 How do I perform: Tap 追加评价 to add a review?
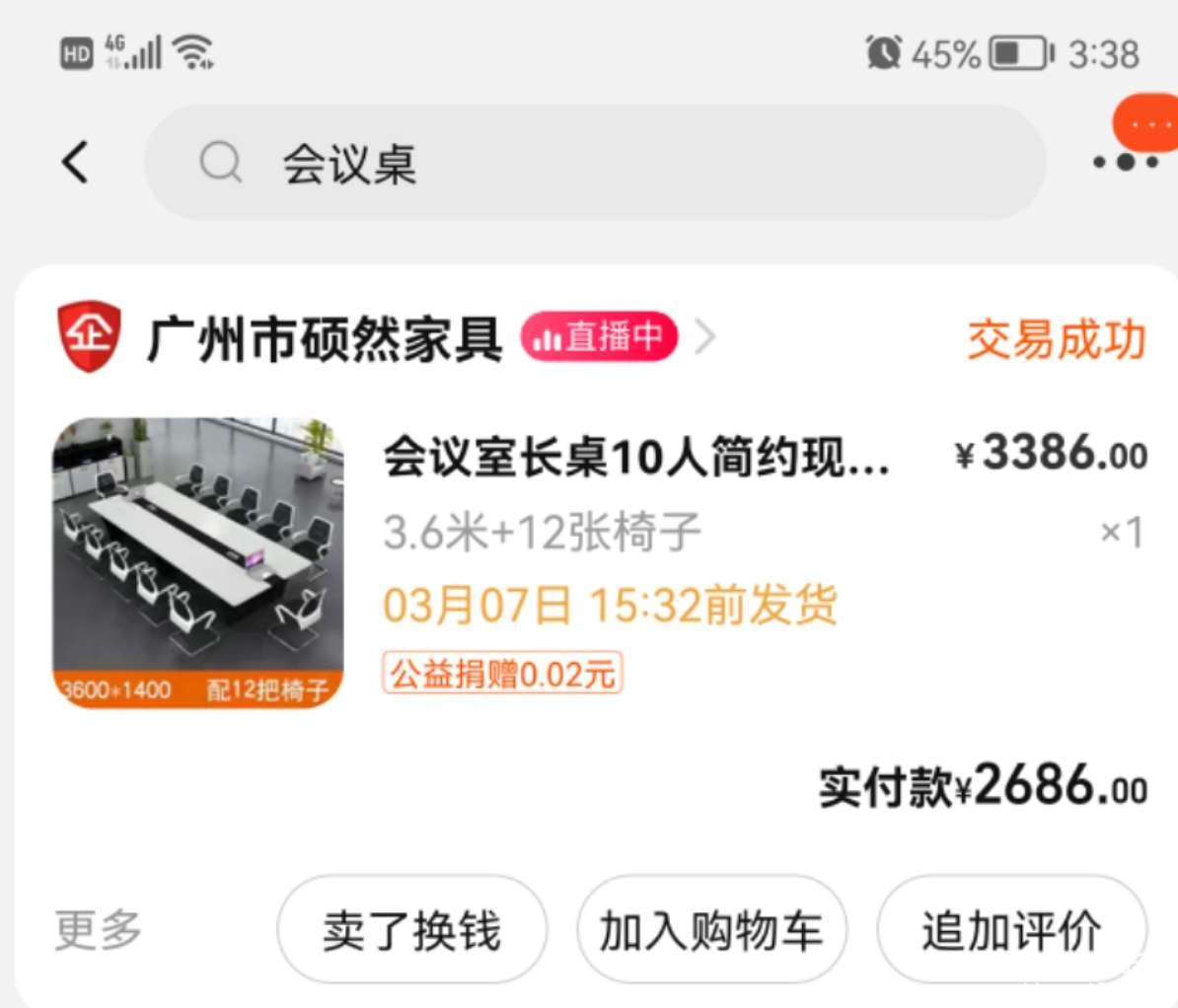1011,930
